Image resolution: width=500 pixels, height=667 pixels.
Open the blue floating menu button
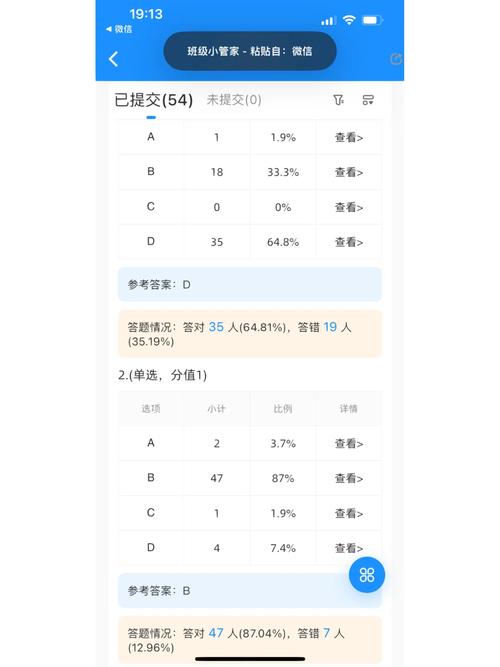[367, 575]
